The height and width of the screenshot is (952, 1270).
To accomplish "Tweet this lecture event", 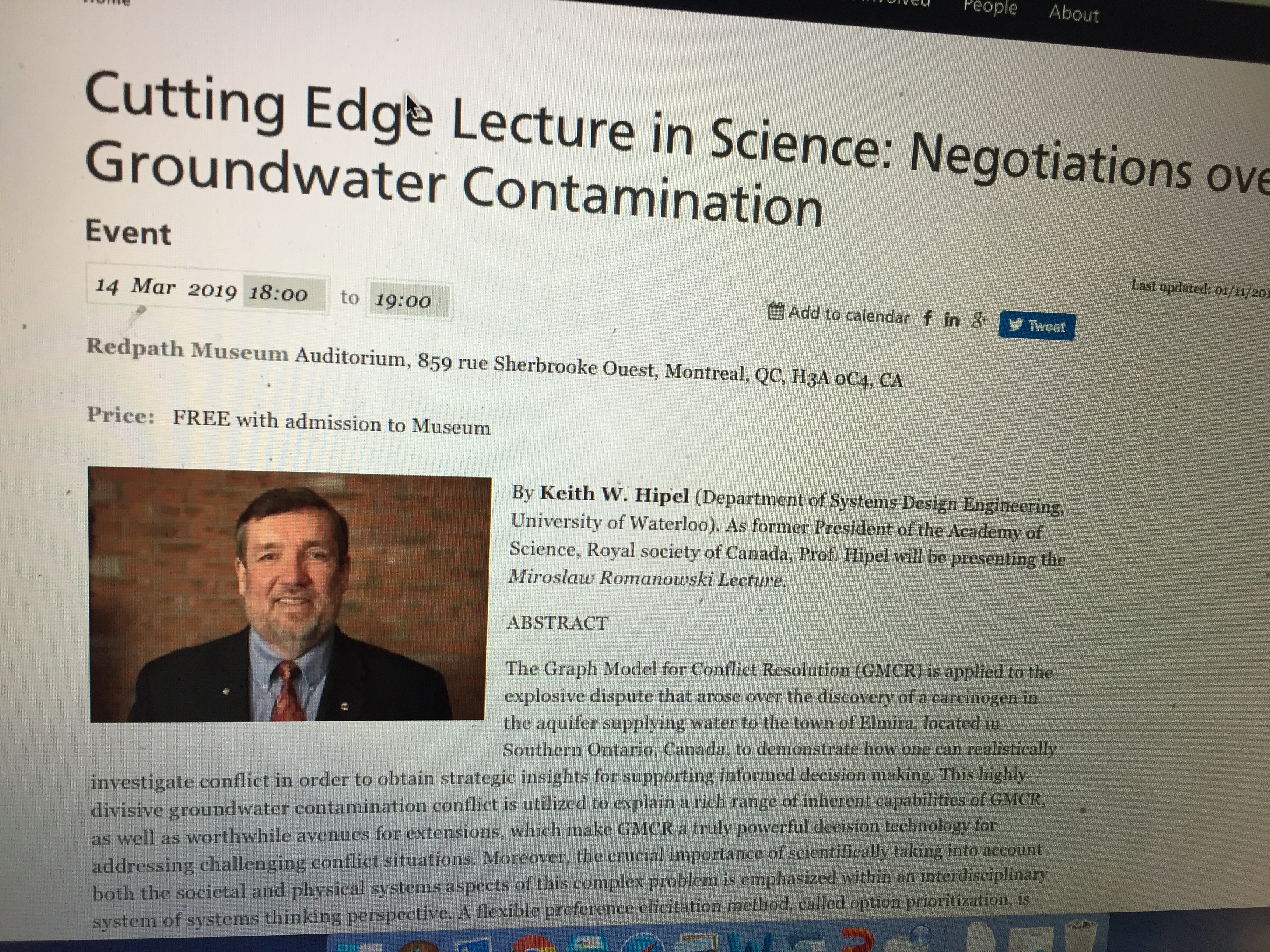I will click(1036, 326).
